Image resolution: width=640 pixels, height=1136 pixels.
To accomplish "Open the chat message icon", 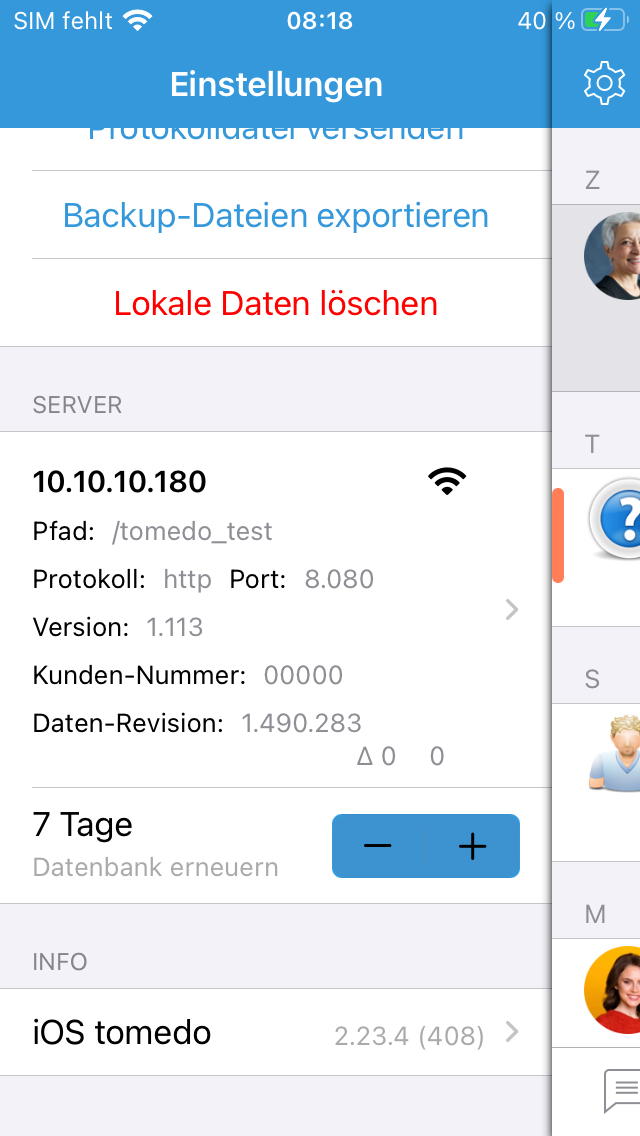I will [621, 1090].
